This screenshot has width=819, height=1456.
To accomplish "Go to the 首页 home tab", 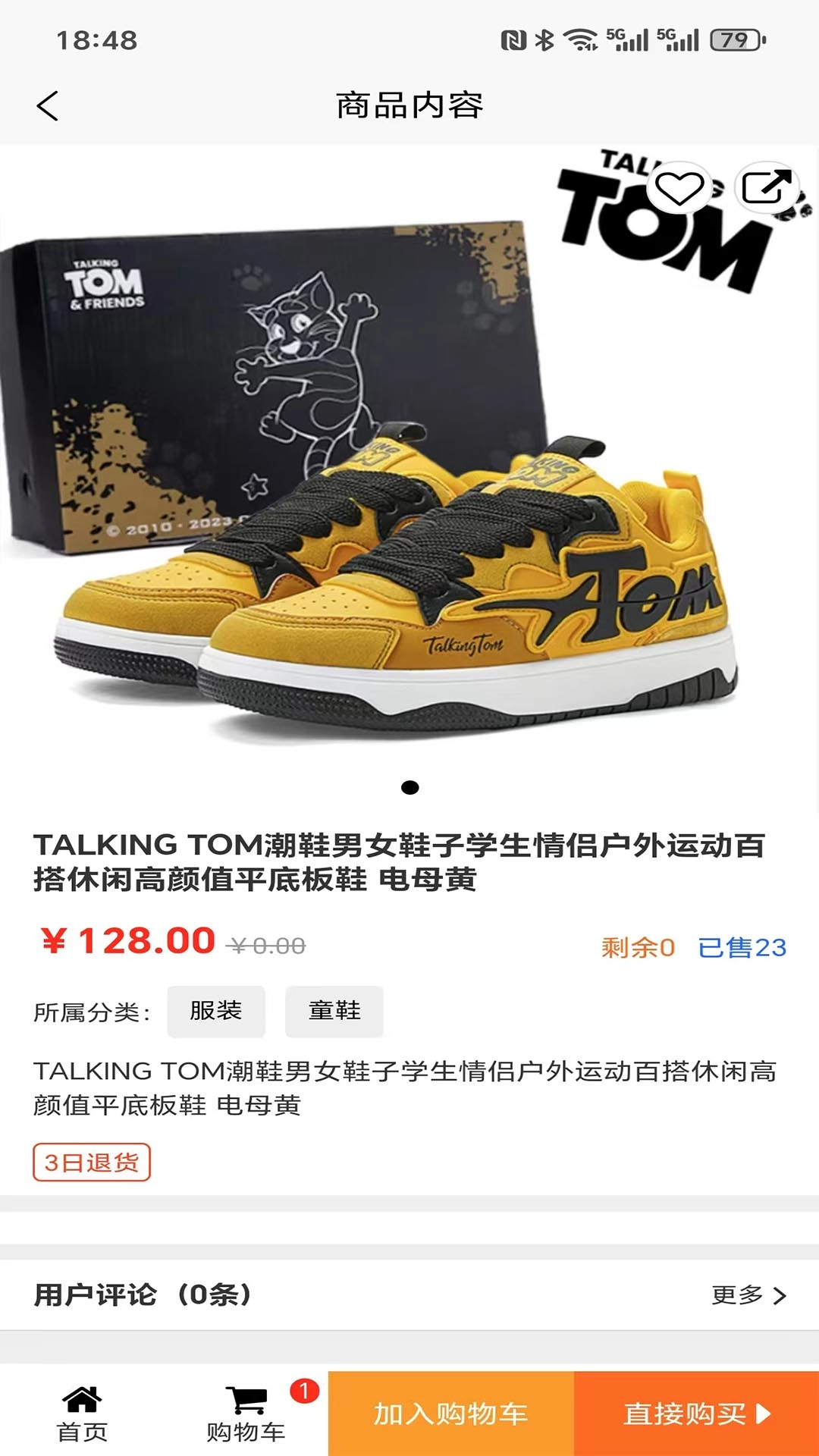I will tap(82, 1414).
